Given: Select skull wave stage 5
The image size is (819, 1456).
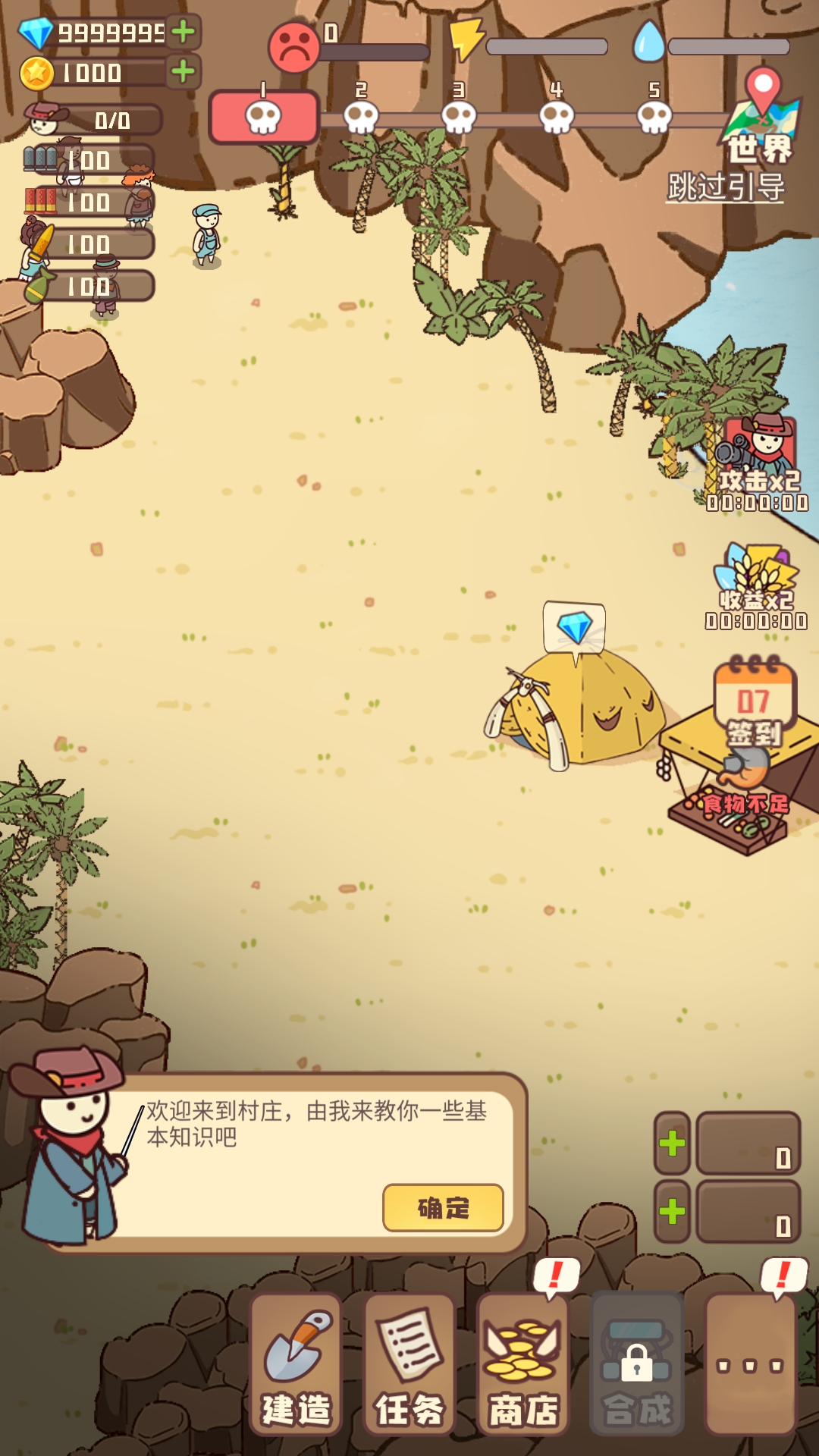Looking at the screenshot, I should pyautogui.click(x=654, y=117).
